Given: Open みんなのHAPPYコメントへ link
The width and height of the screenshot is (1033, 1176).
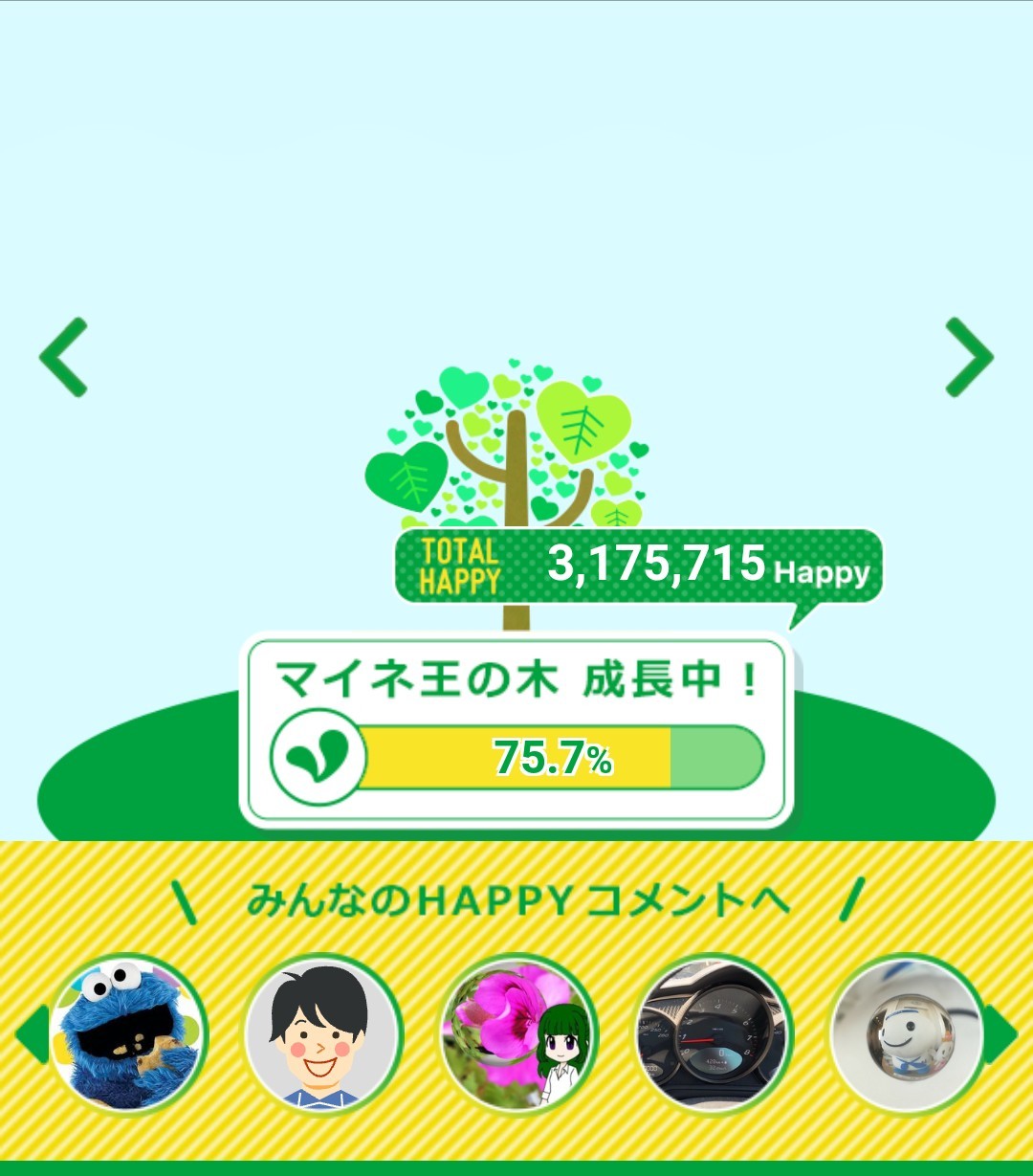Looking at the screenshot, I should (517, 900).
